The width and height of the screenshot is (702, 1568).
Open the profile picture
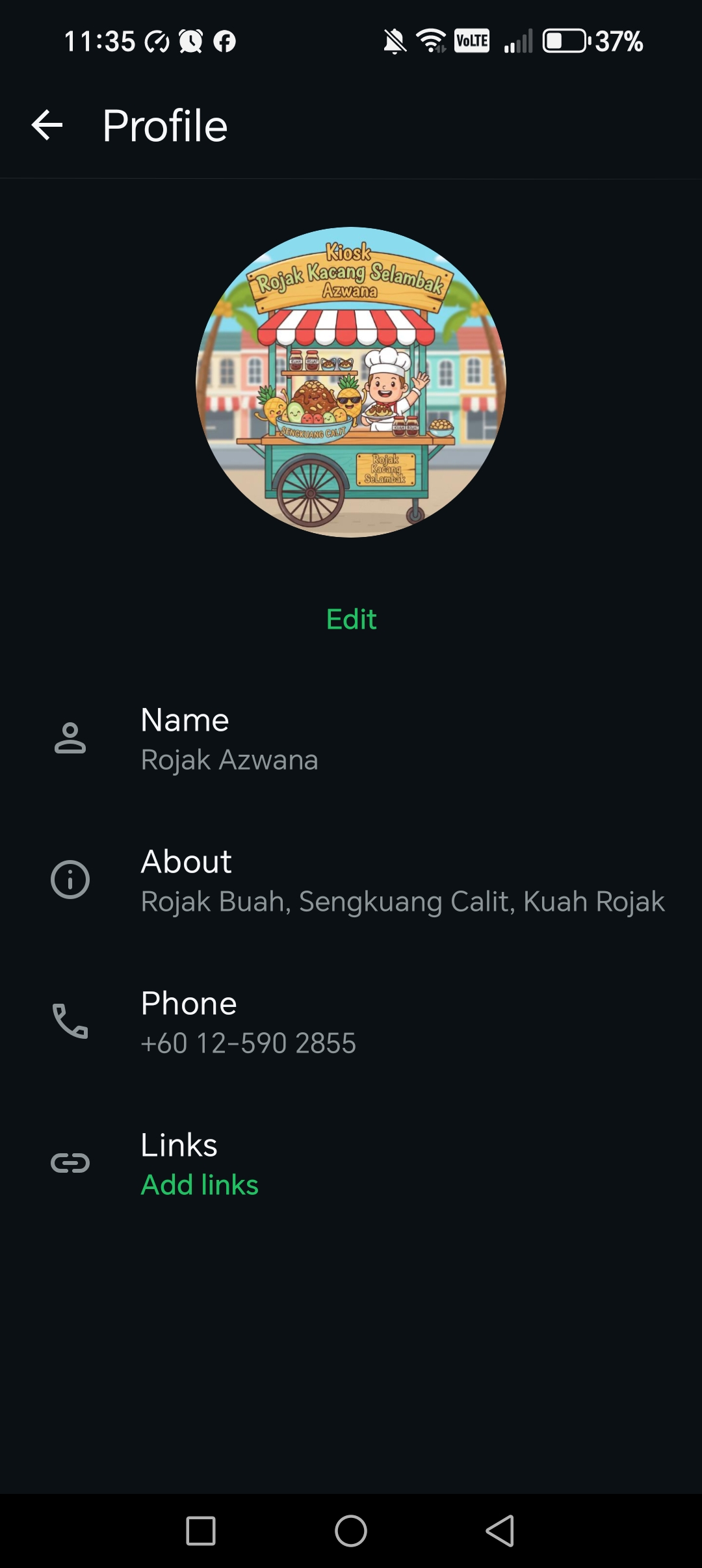point(351,382)
